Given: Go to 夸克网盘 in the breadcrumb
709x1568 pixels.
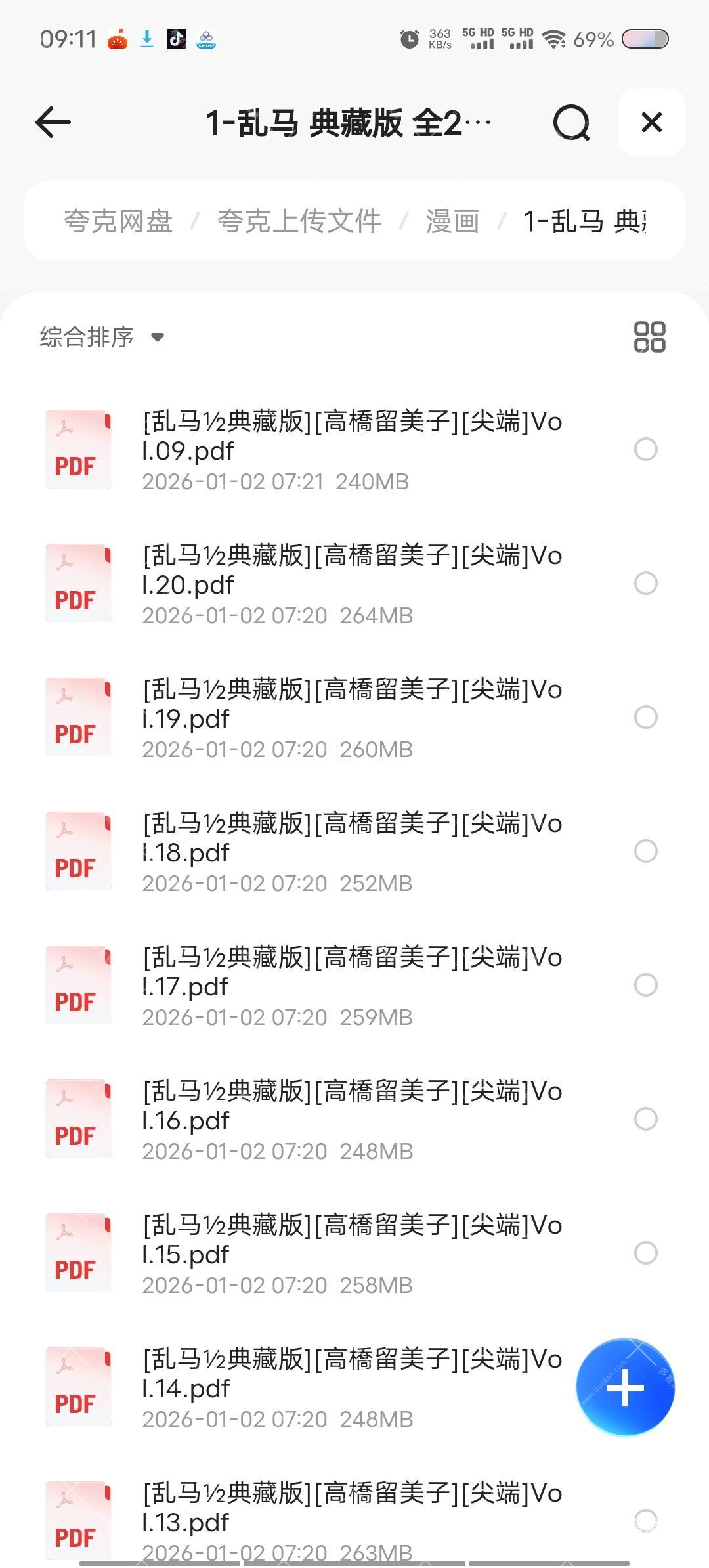Looking at the screenshot, I should tap(118, 221).
